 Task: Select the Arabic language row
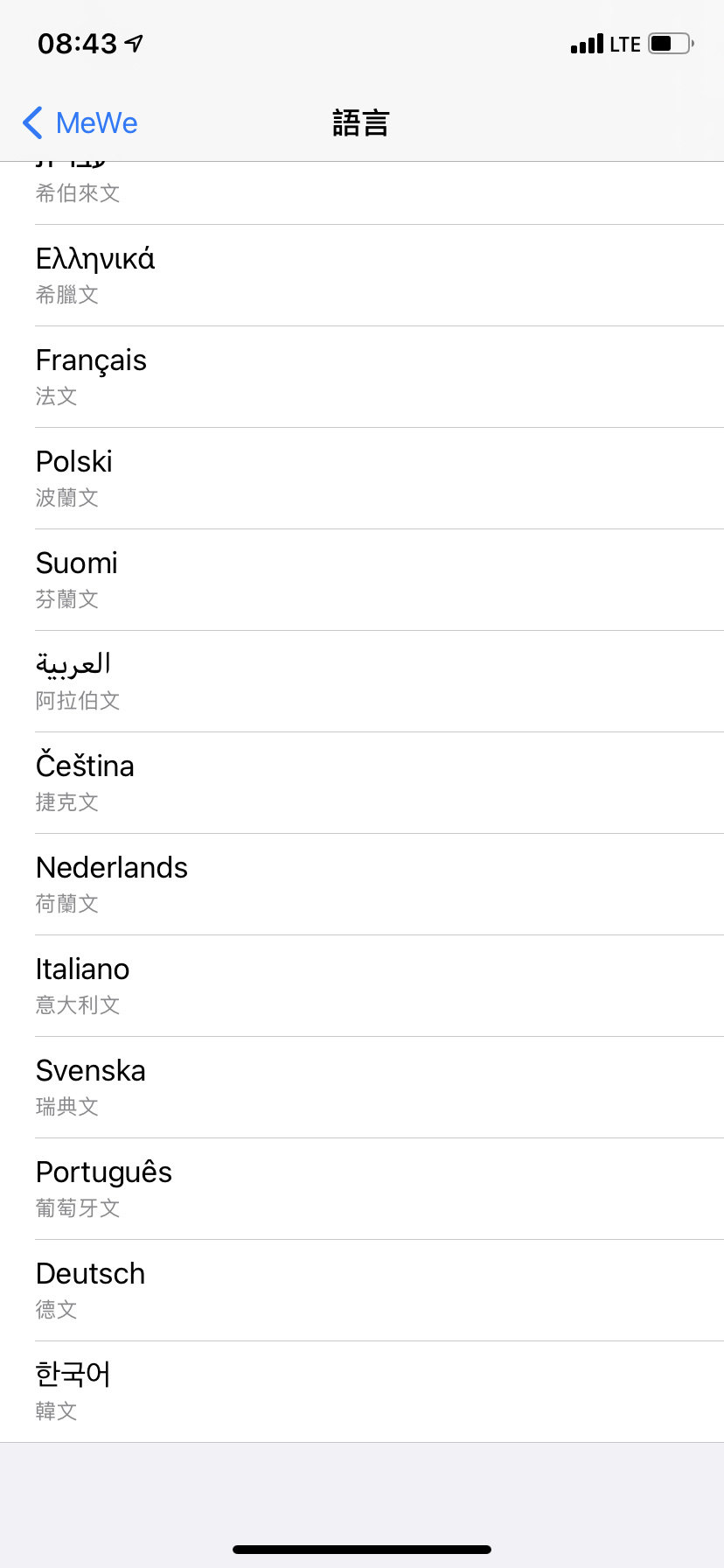(362, 682)
